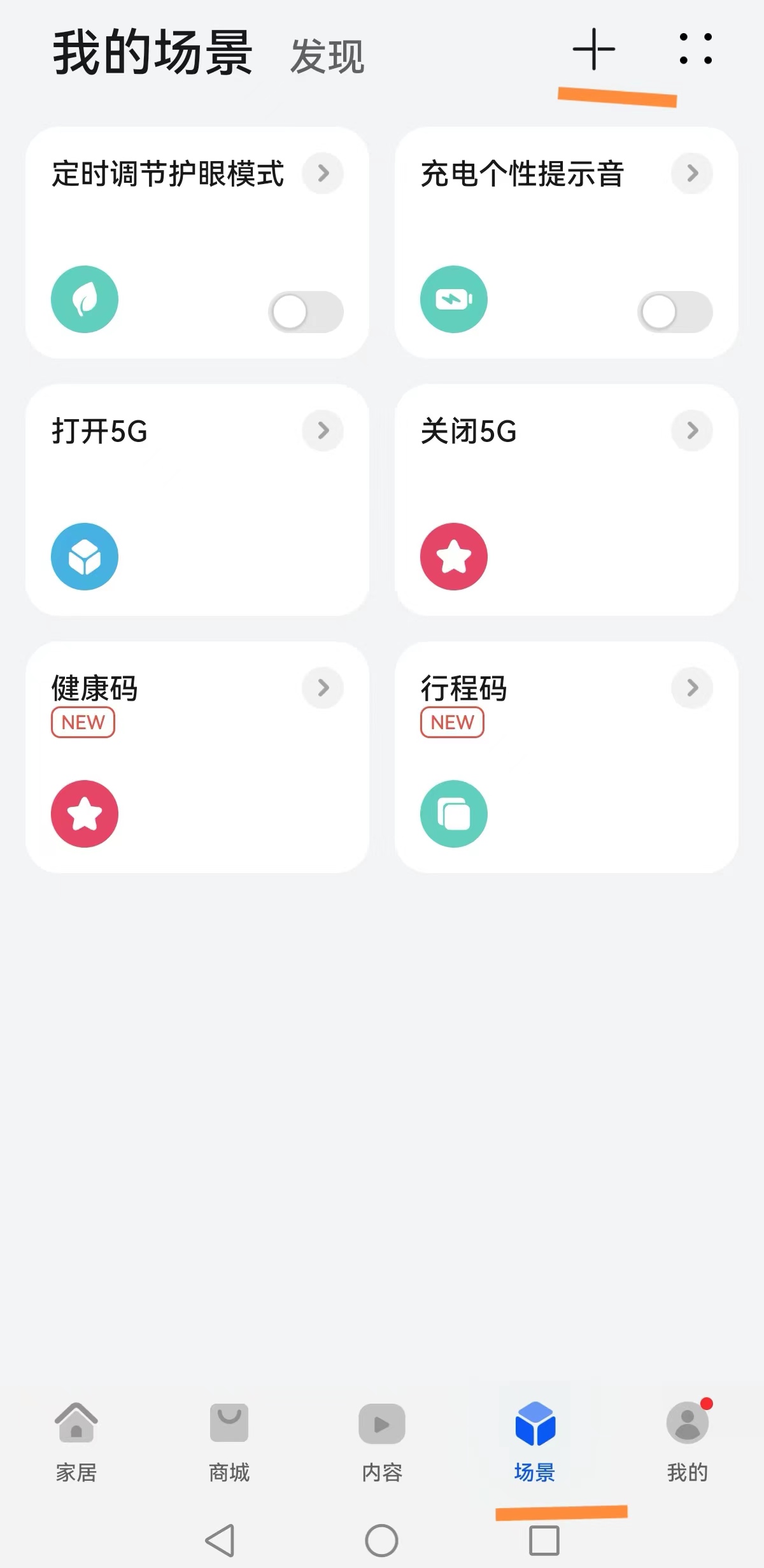Tap the red star icon on 关闭5G card

tap(453, 557)
